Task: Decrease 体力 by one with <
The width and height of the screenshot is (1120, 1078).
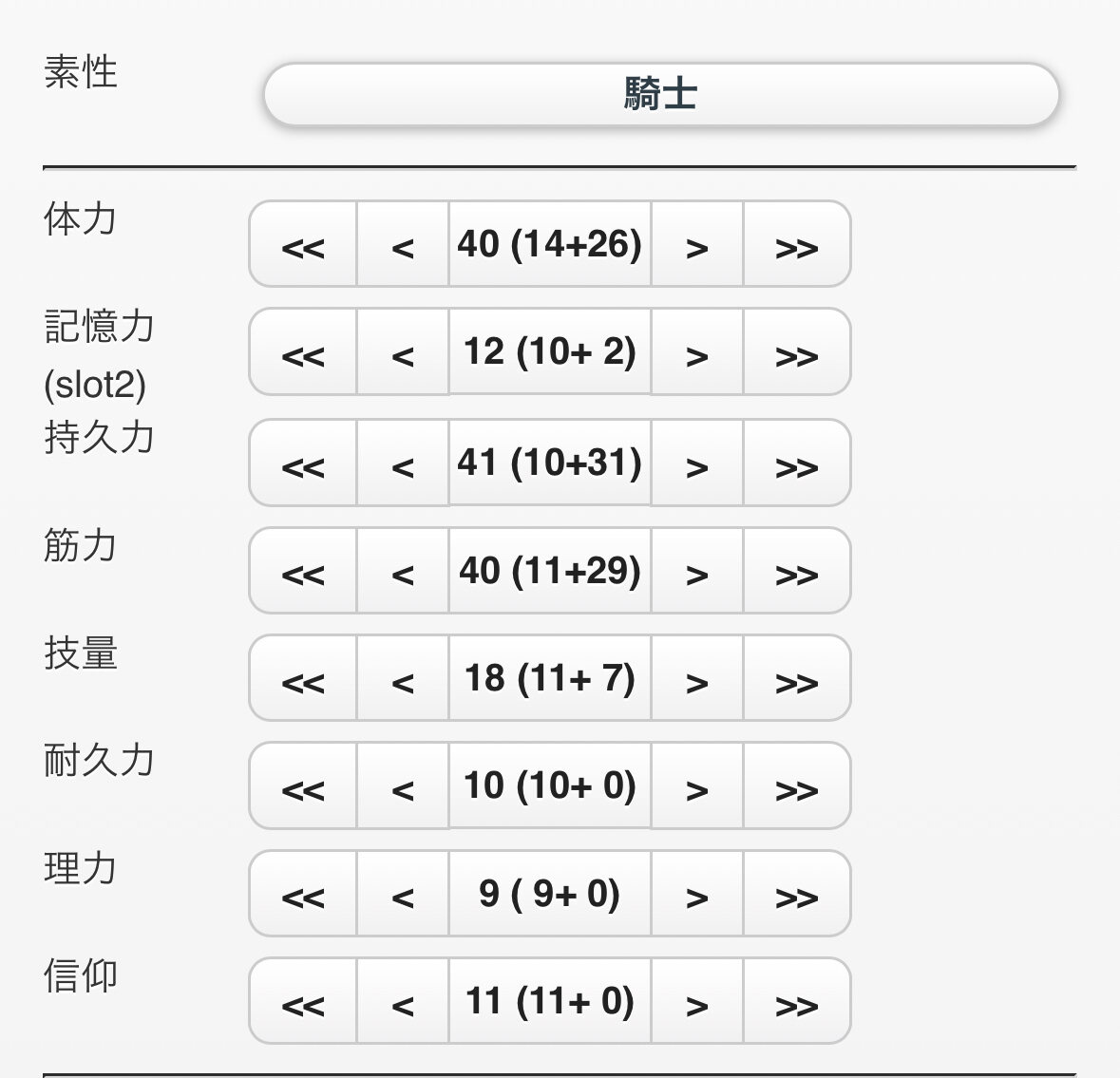Action: coord(403,244)
